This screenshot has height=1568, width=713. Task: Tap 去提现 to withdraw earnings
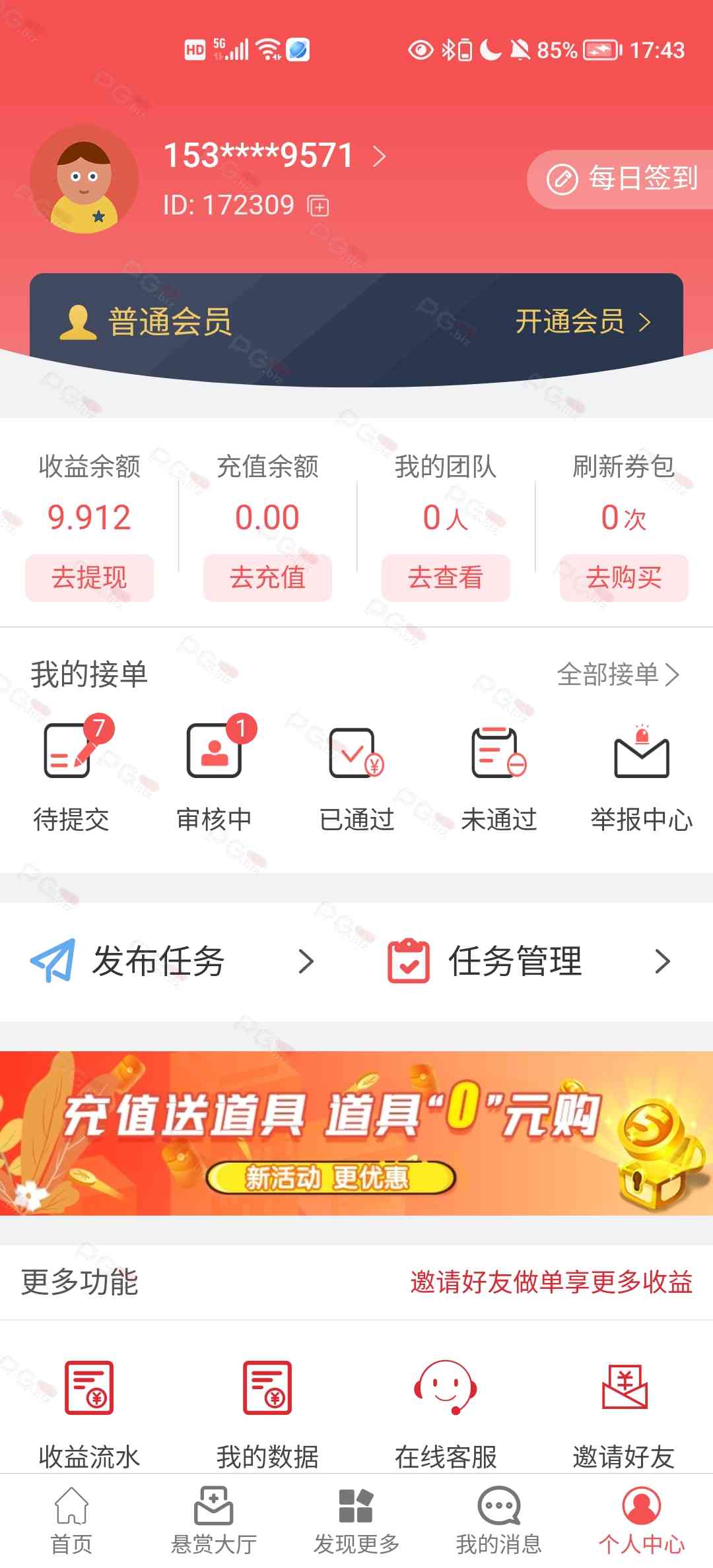[89, 577]
